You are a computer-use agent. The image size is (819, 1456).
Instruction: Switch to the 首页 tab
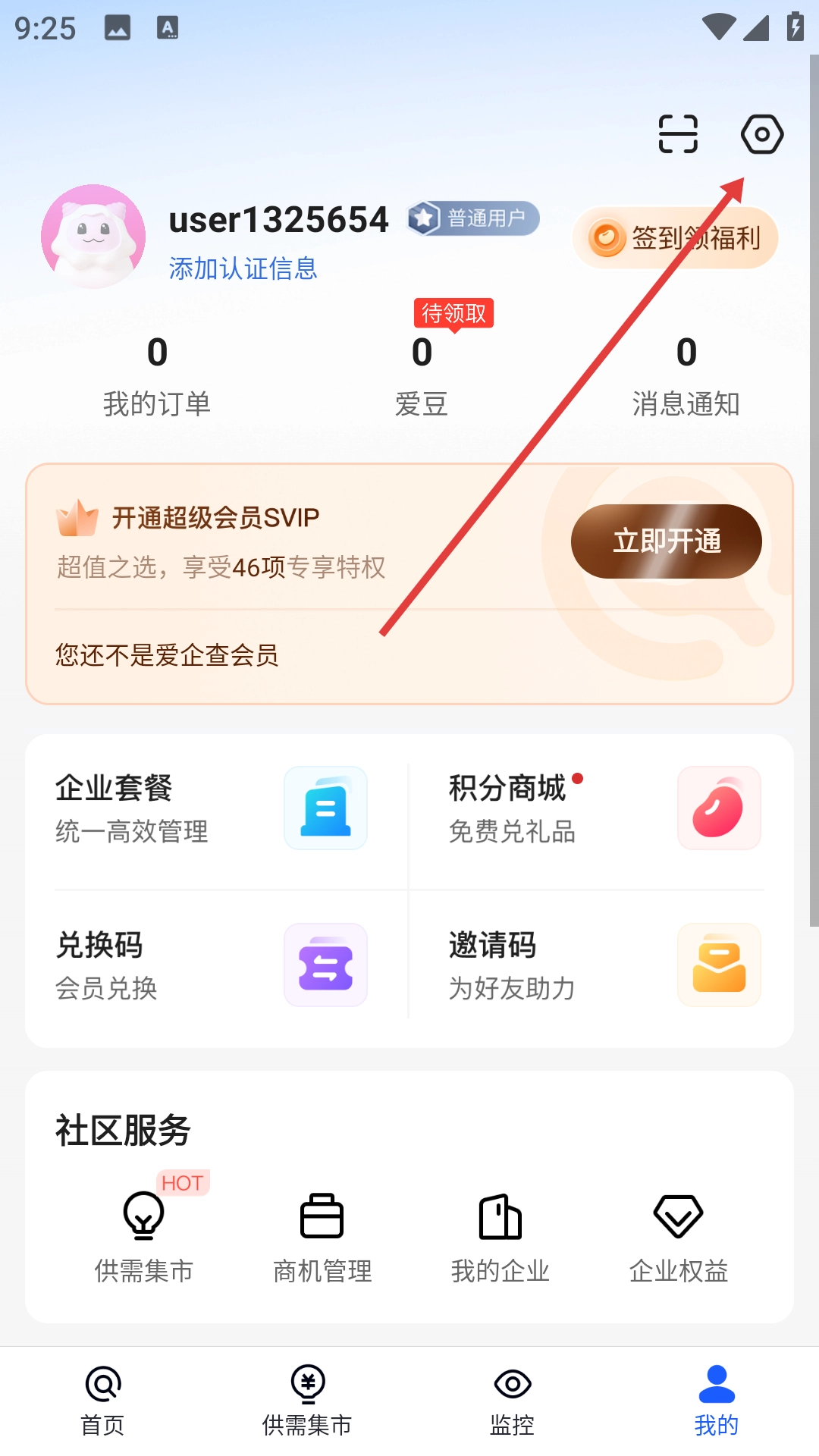point(102,1401)
